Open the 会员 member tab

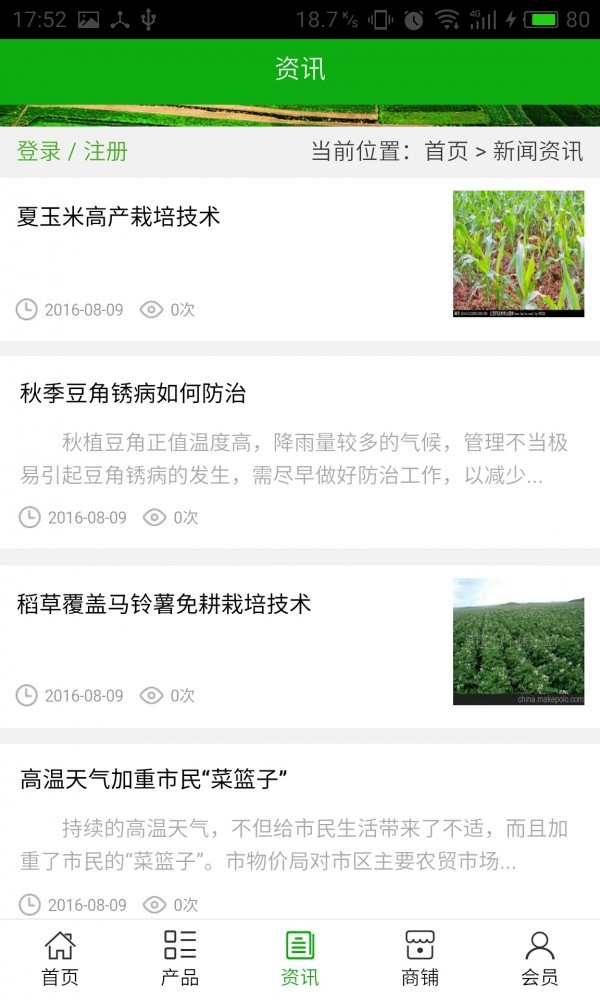tap(540, 958)
